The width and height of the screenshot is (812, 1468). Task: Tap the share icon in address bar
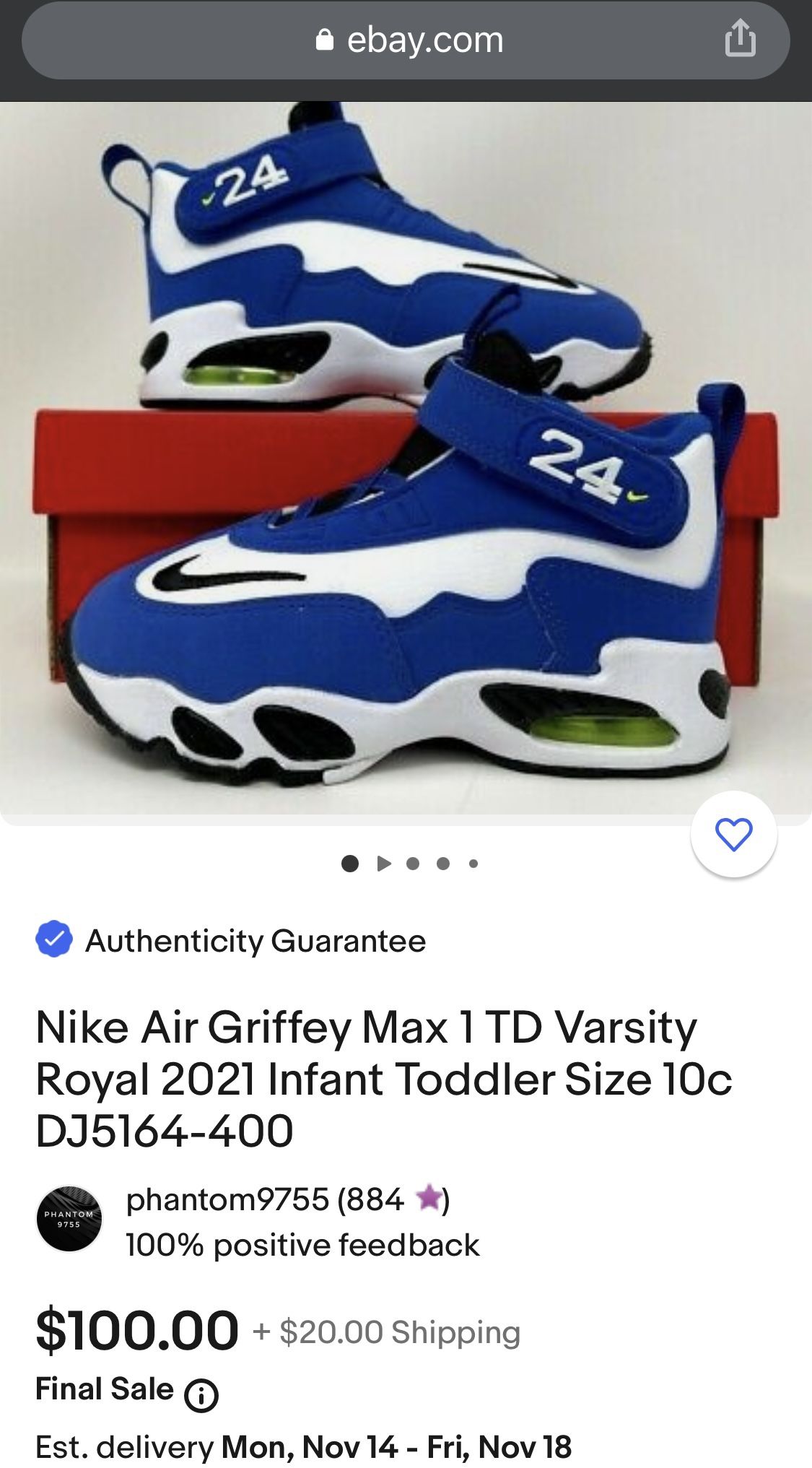click(738, 40)
